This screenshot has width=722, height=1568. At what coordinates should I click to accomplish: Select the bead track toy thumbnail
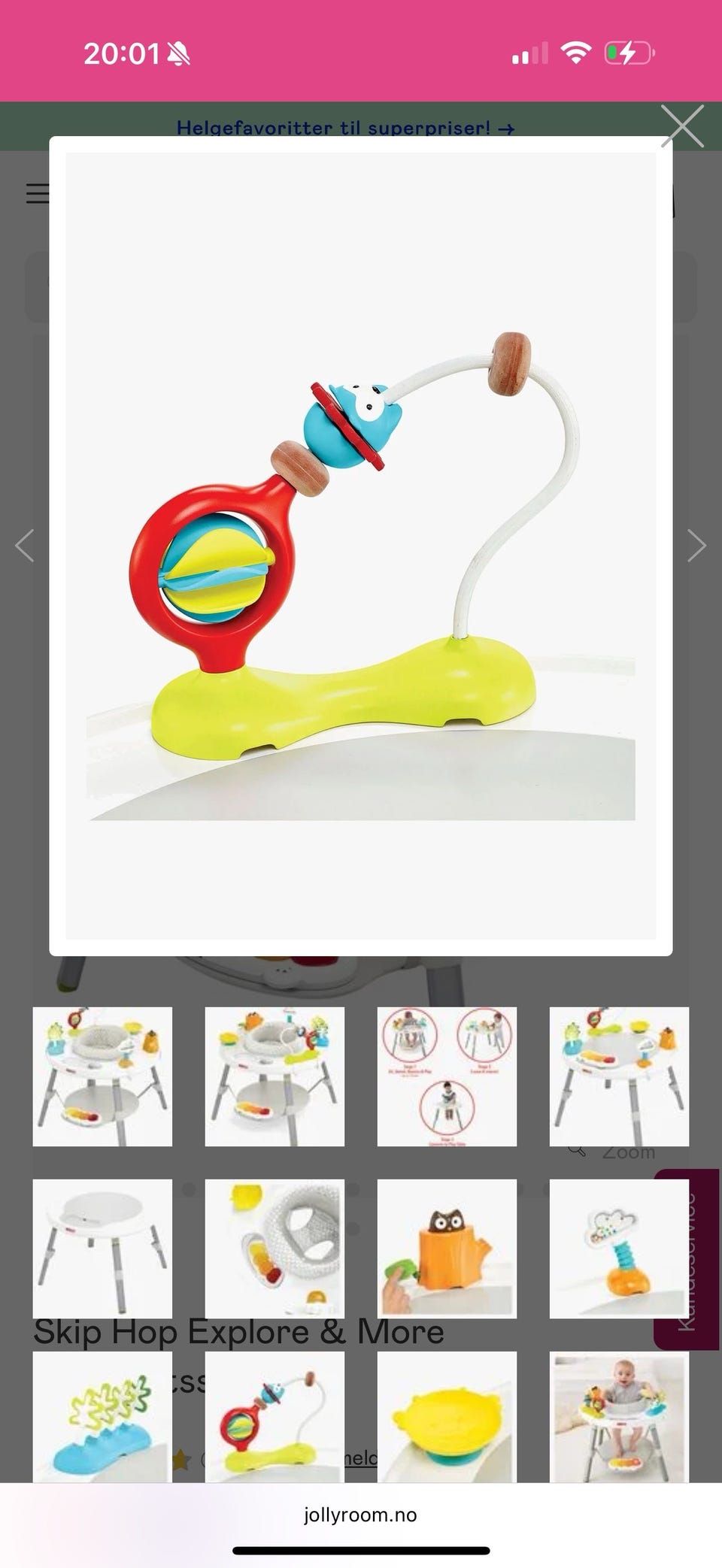(275, 1417)
